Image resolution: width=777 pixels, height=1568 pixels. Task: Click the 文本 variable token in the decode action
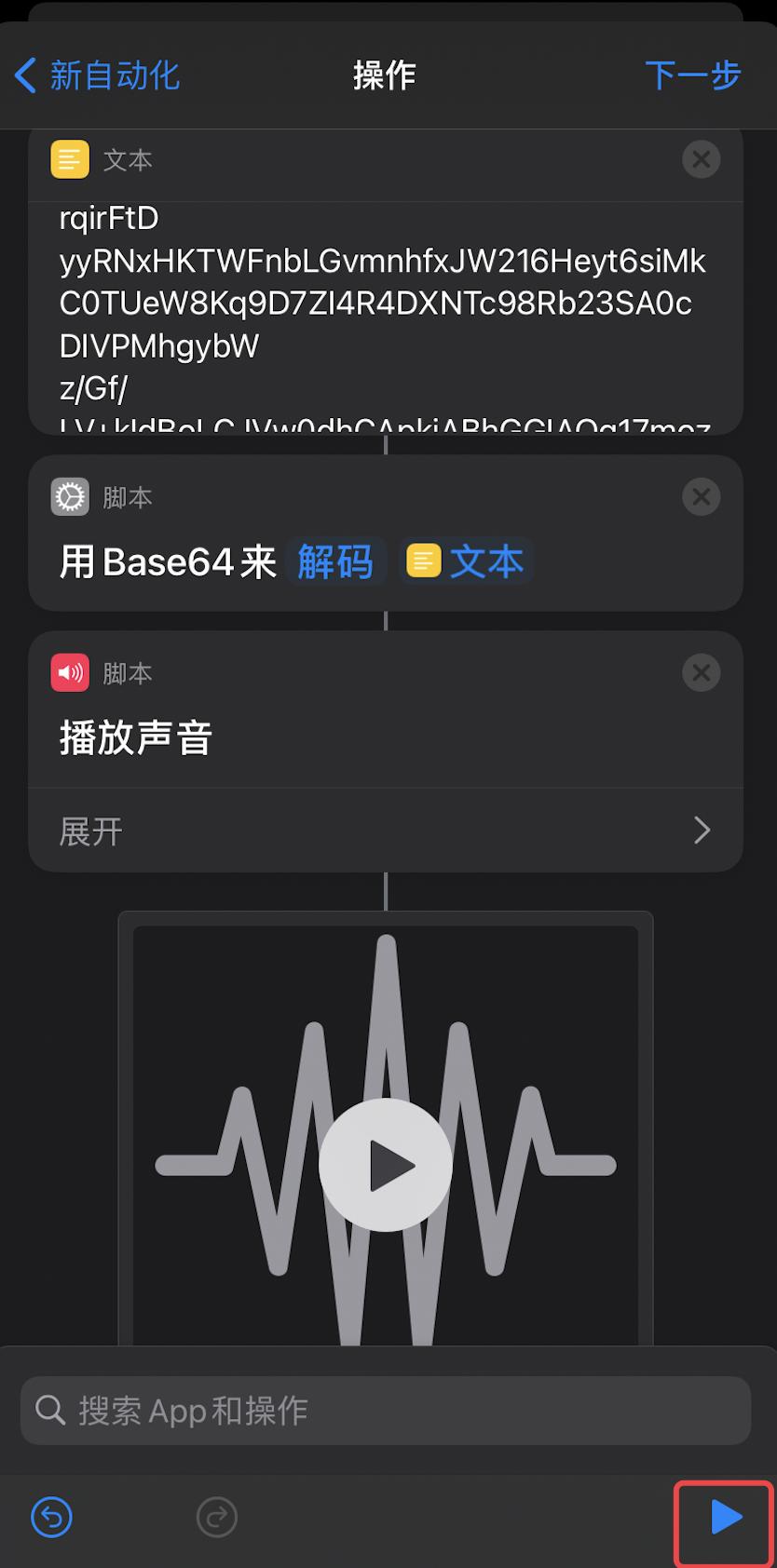click(x=466, y=561)
